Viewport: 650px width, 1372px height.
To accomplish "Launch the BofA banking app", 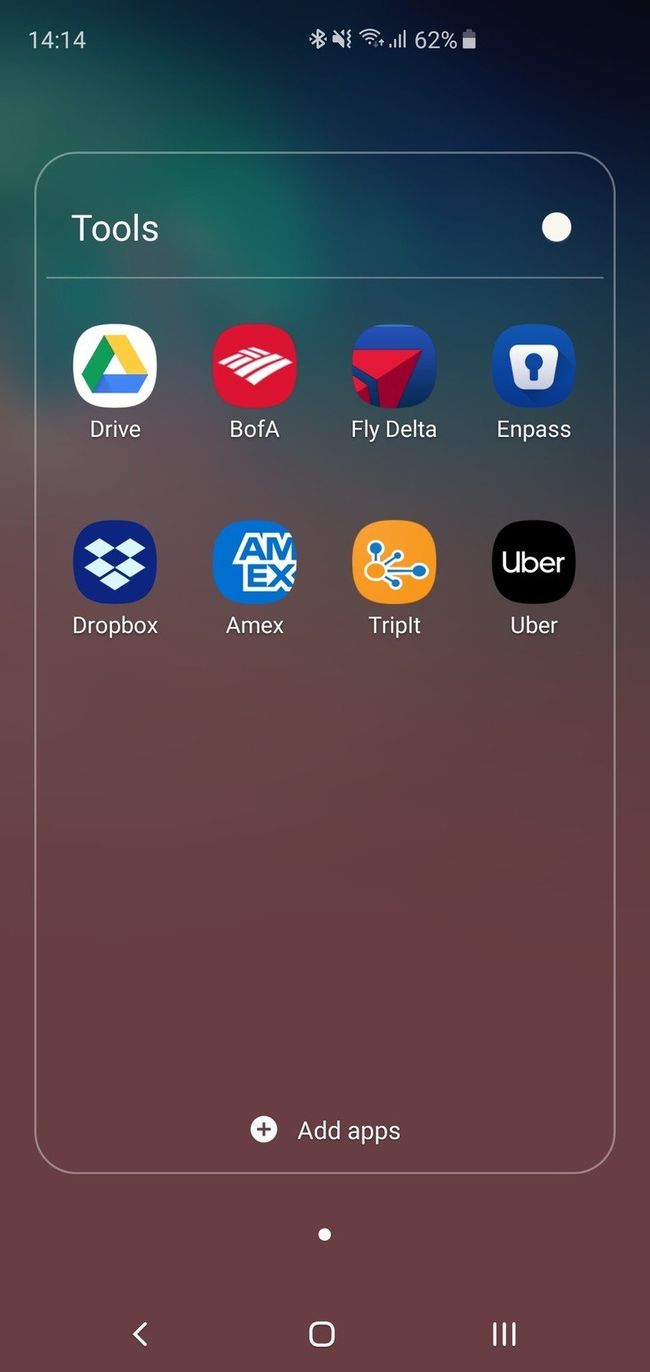I will click(x=254, y=366).
